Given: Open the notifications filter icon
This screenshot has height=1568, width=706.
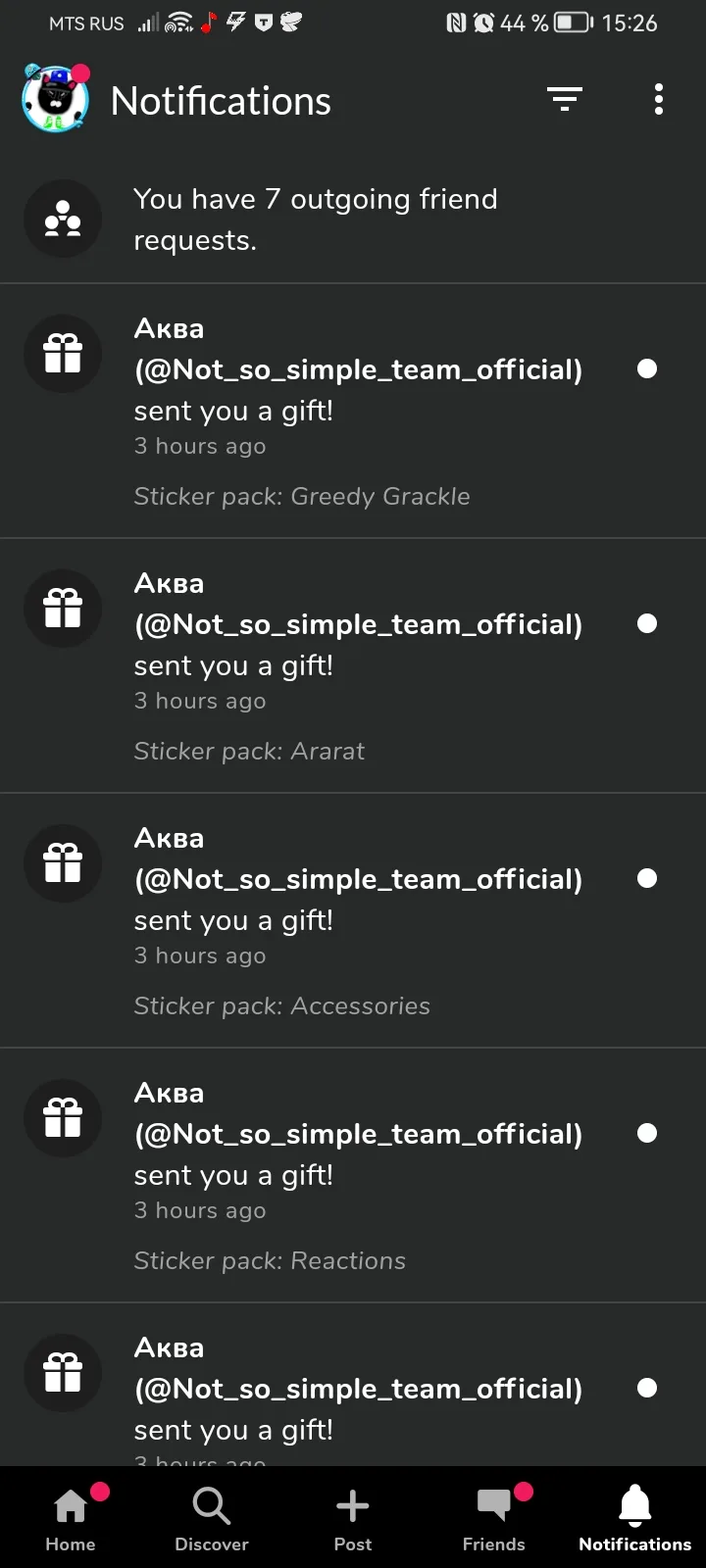Looking at the screenshot, I should pyautogui.click(x=565, y=99).
